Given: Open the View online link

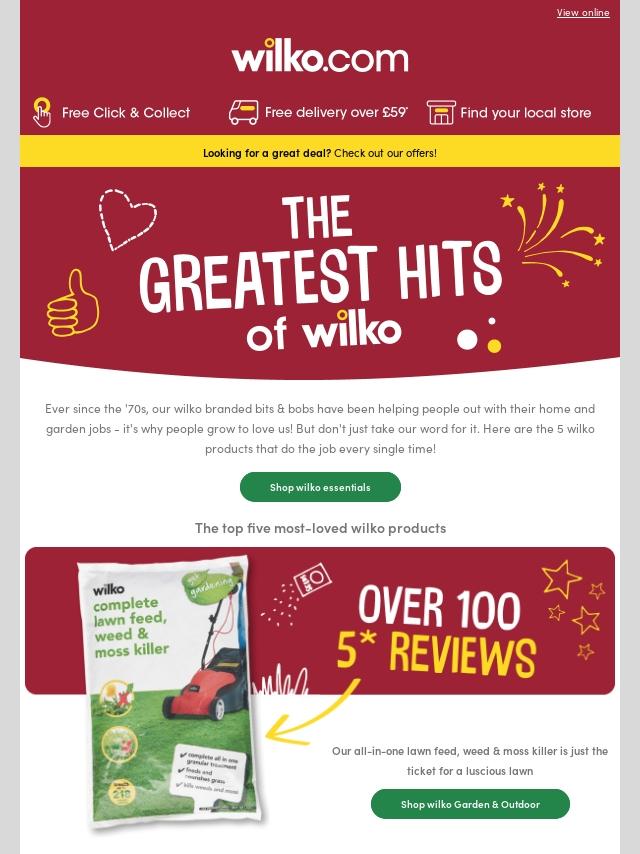Looking at the screenshot, I should click(x=582, y=13).
